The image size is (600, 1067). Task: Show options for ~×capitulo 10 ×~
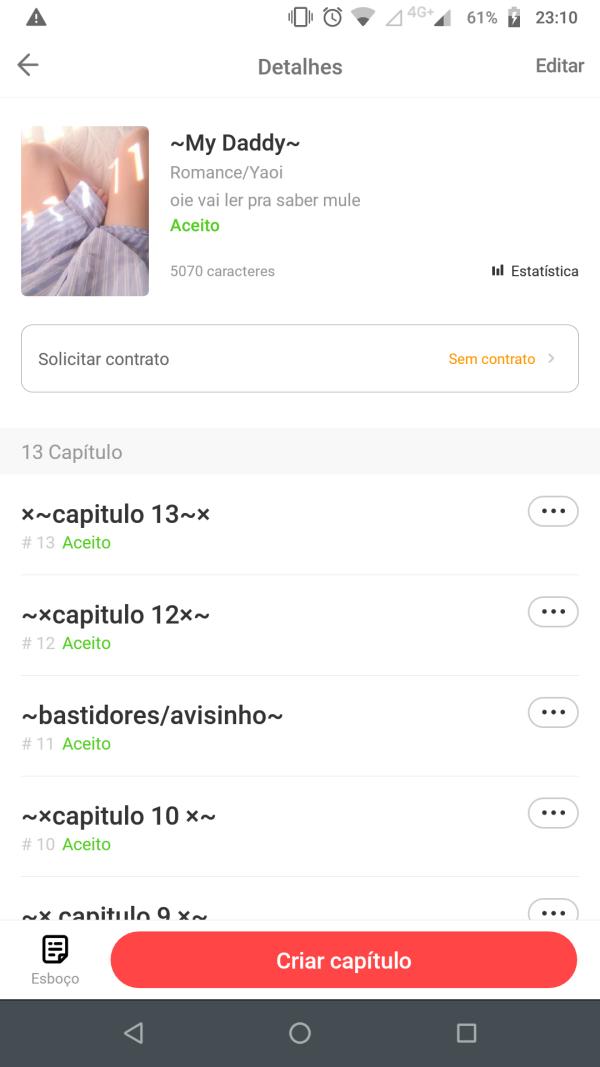tap(552, 813)
